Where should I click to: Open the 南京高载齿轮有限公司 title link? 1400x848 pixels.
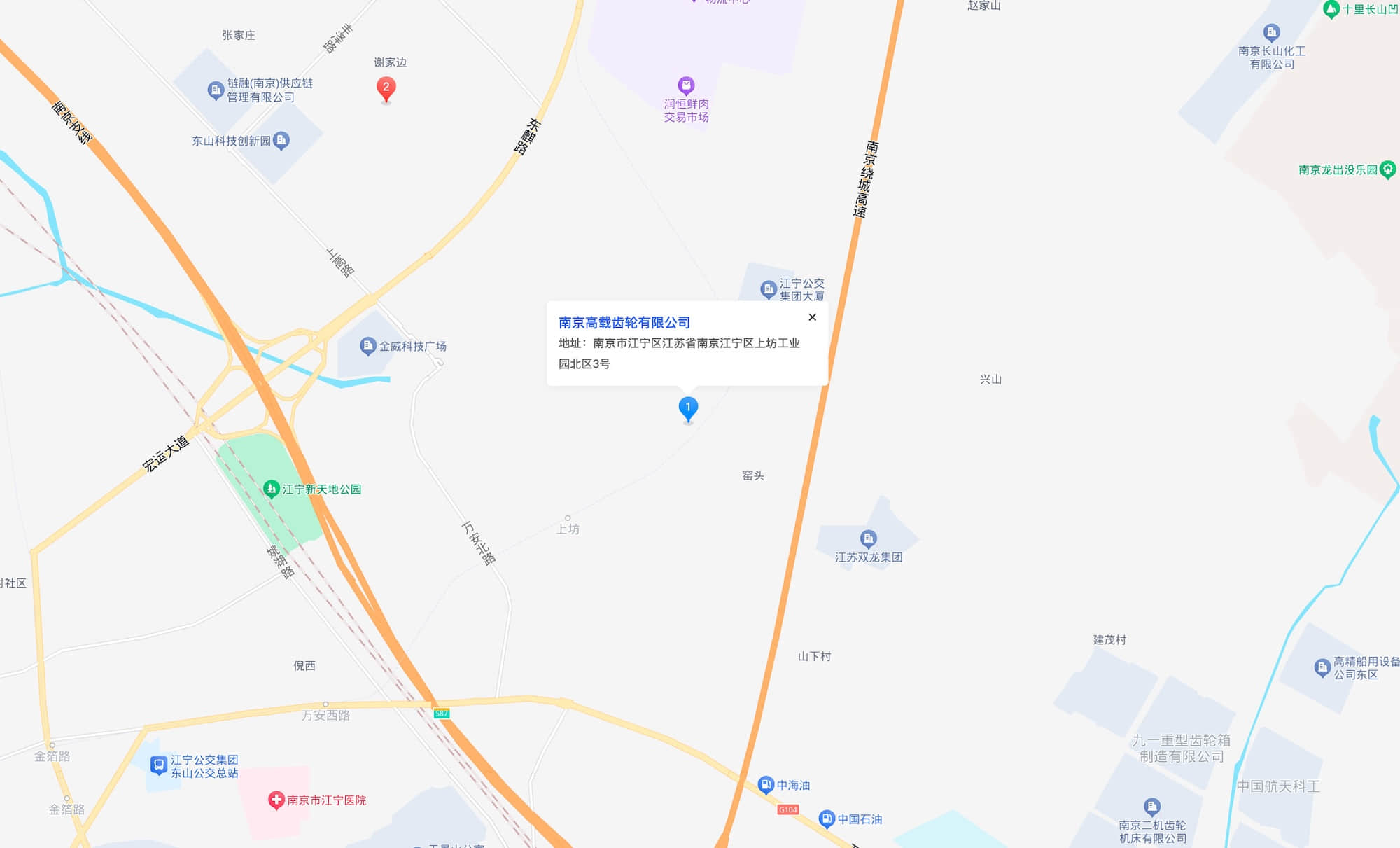coord(624,323)
